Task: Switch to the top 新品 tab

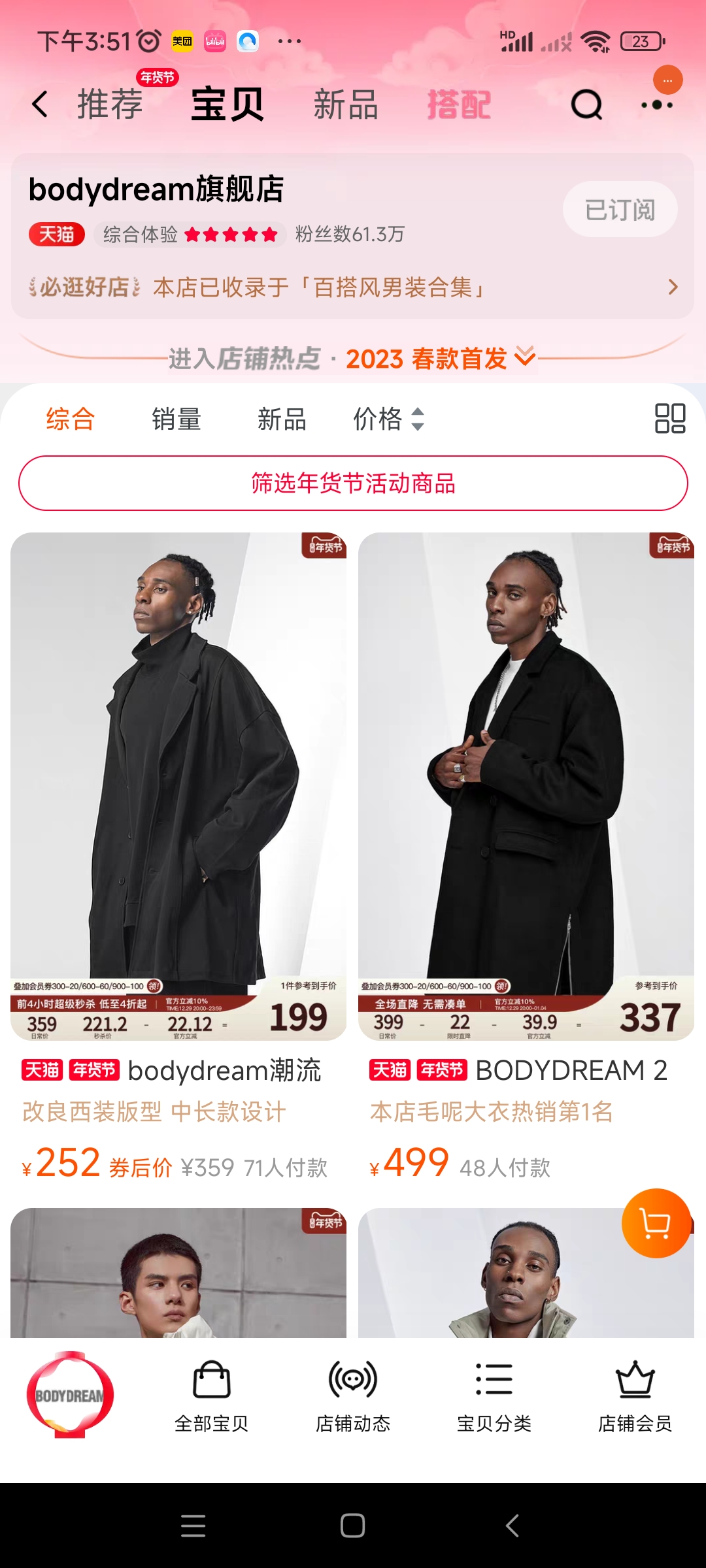Action: 346,105
